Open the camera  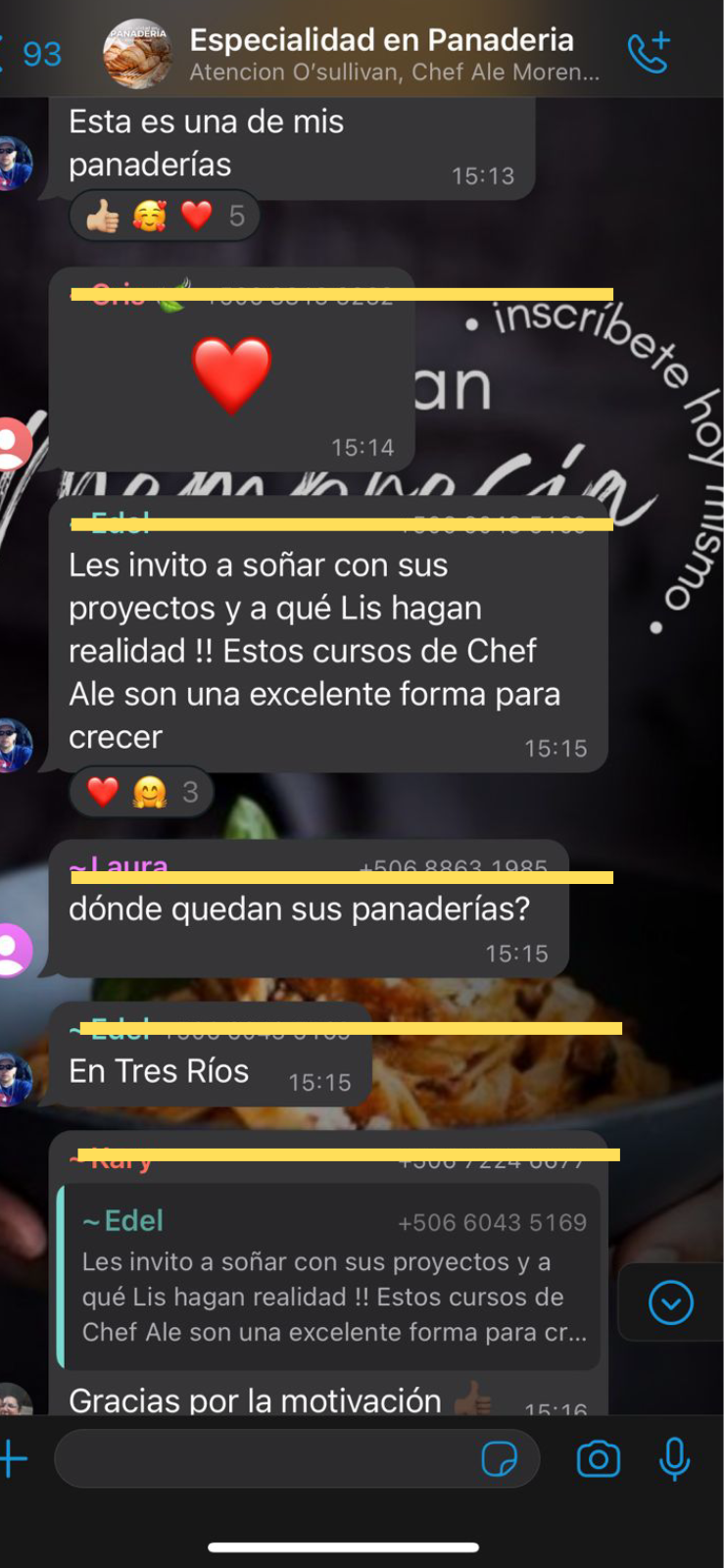click(x=598, y=1459)
